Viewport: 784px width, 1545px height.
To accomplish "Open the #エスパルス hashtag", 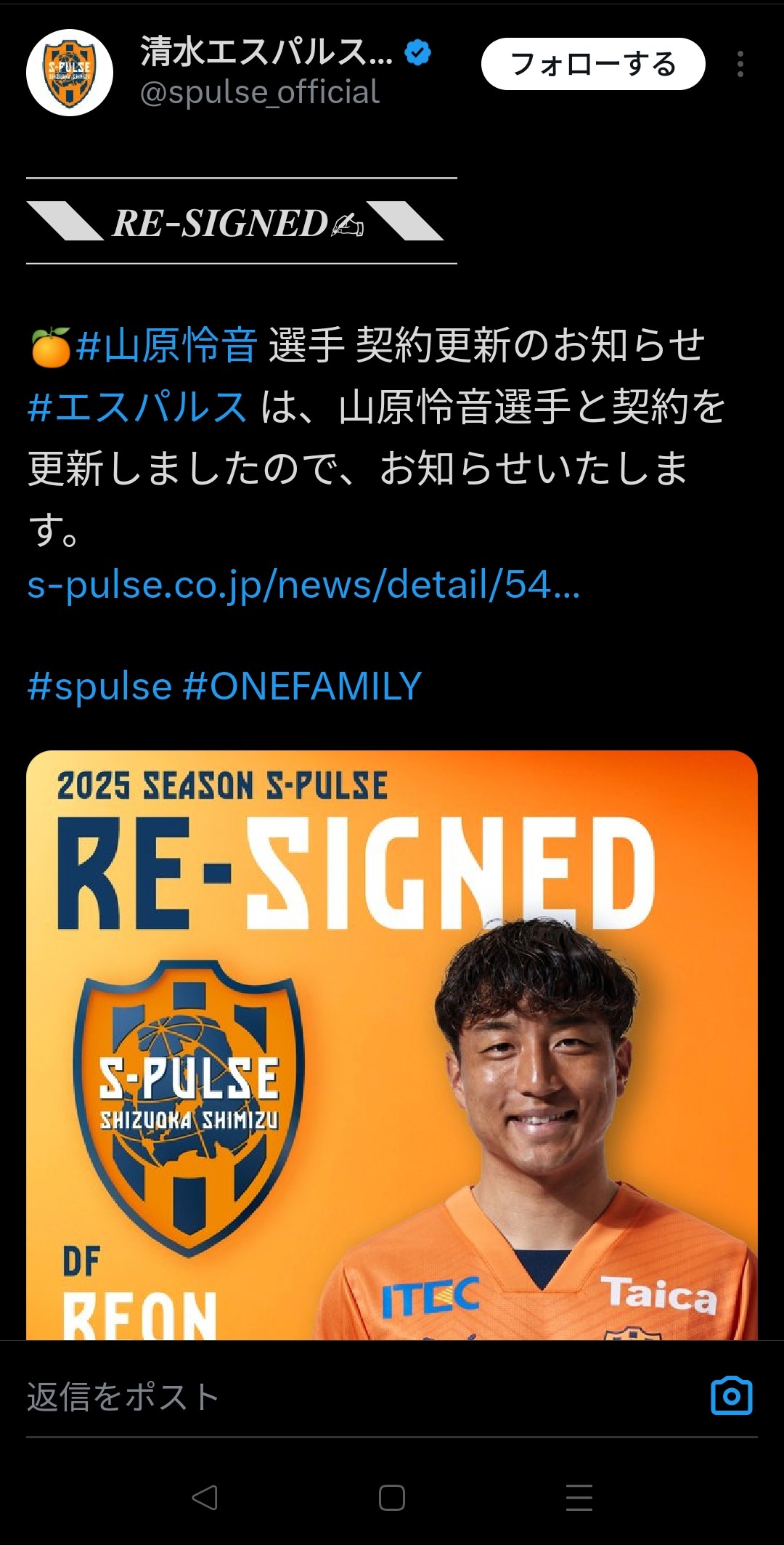I will (138, 407).
